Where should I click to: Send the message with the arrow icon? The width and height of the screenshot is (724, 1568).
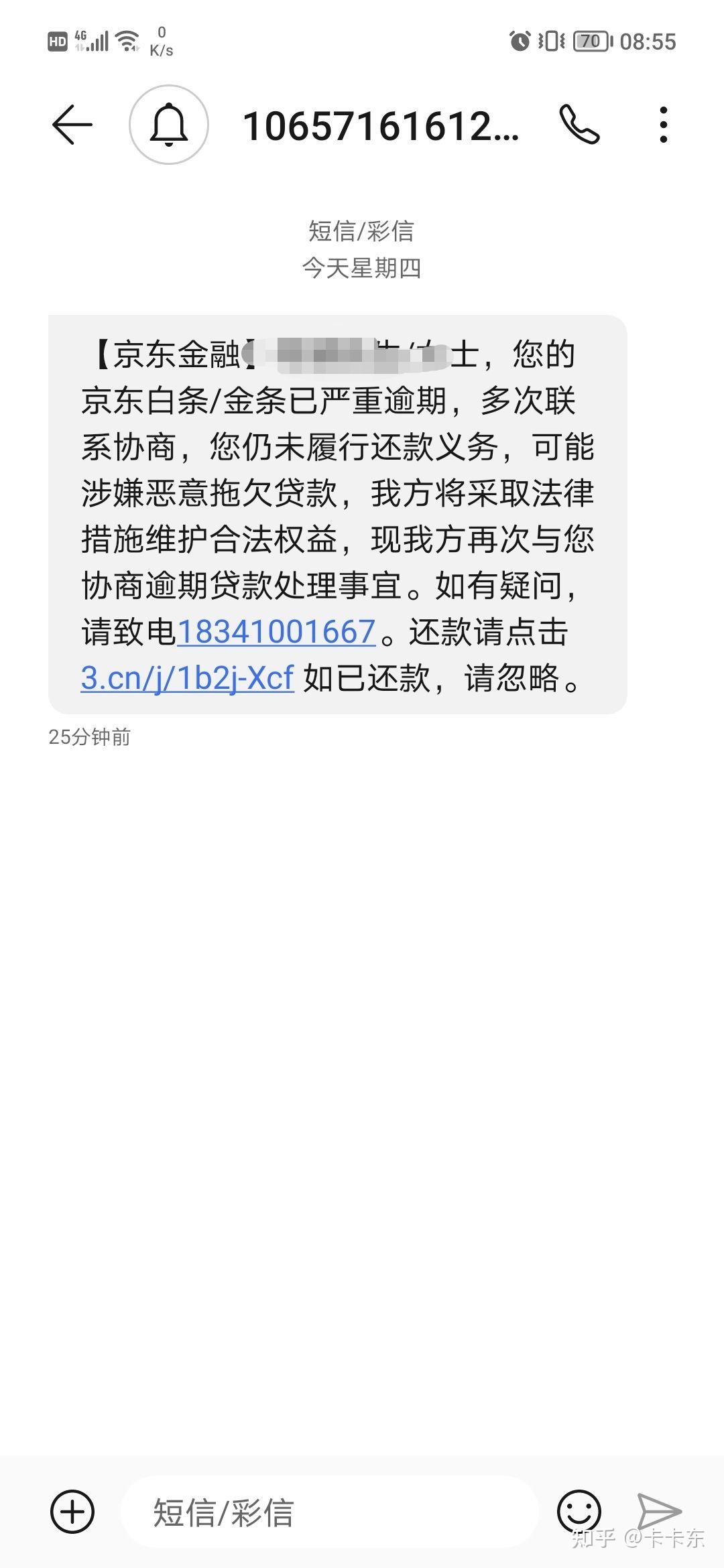[x=658, y=1512]
